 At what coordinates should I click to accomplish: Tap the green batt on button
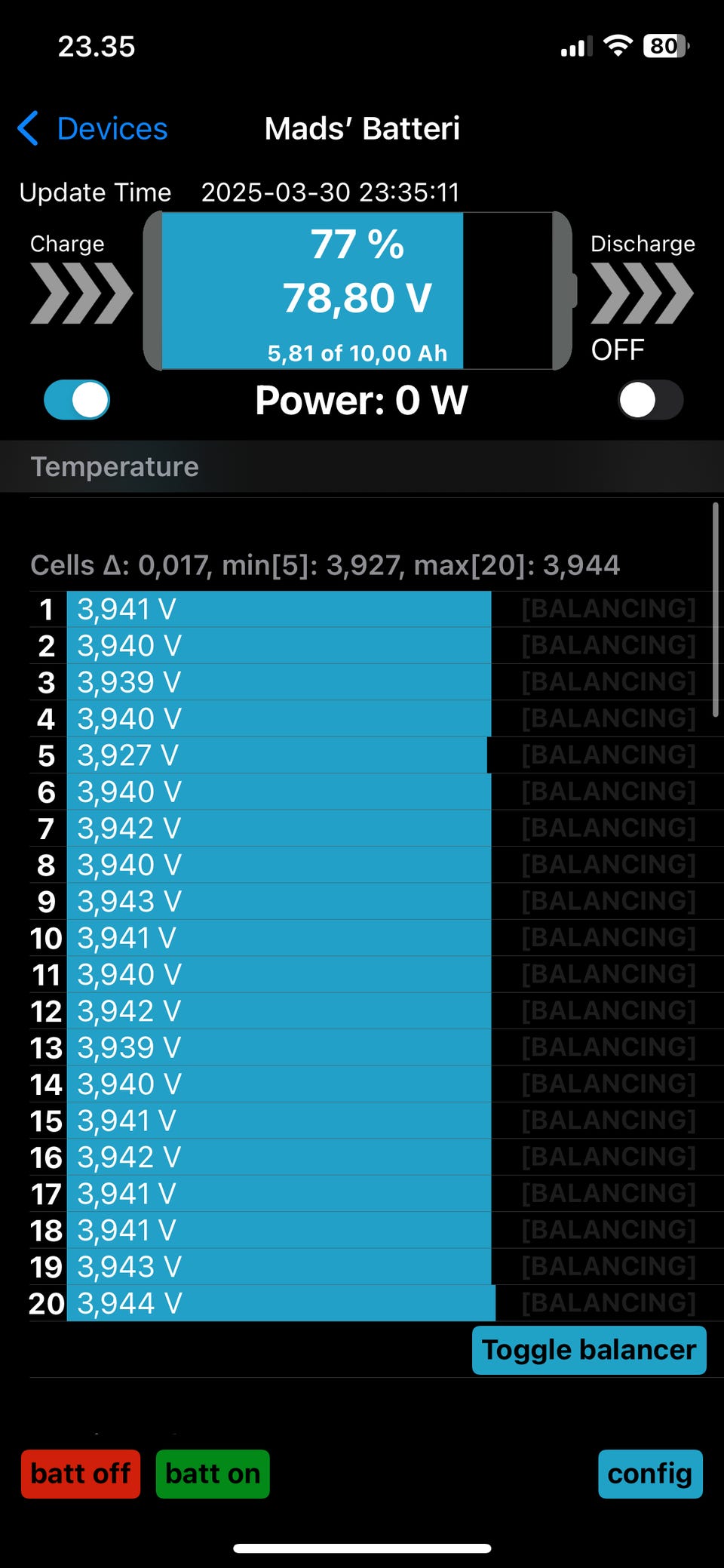coord(213,1474)
